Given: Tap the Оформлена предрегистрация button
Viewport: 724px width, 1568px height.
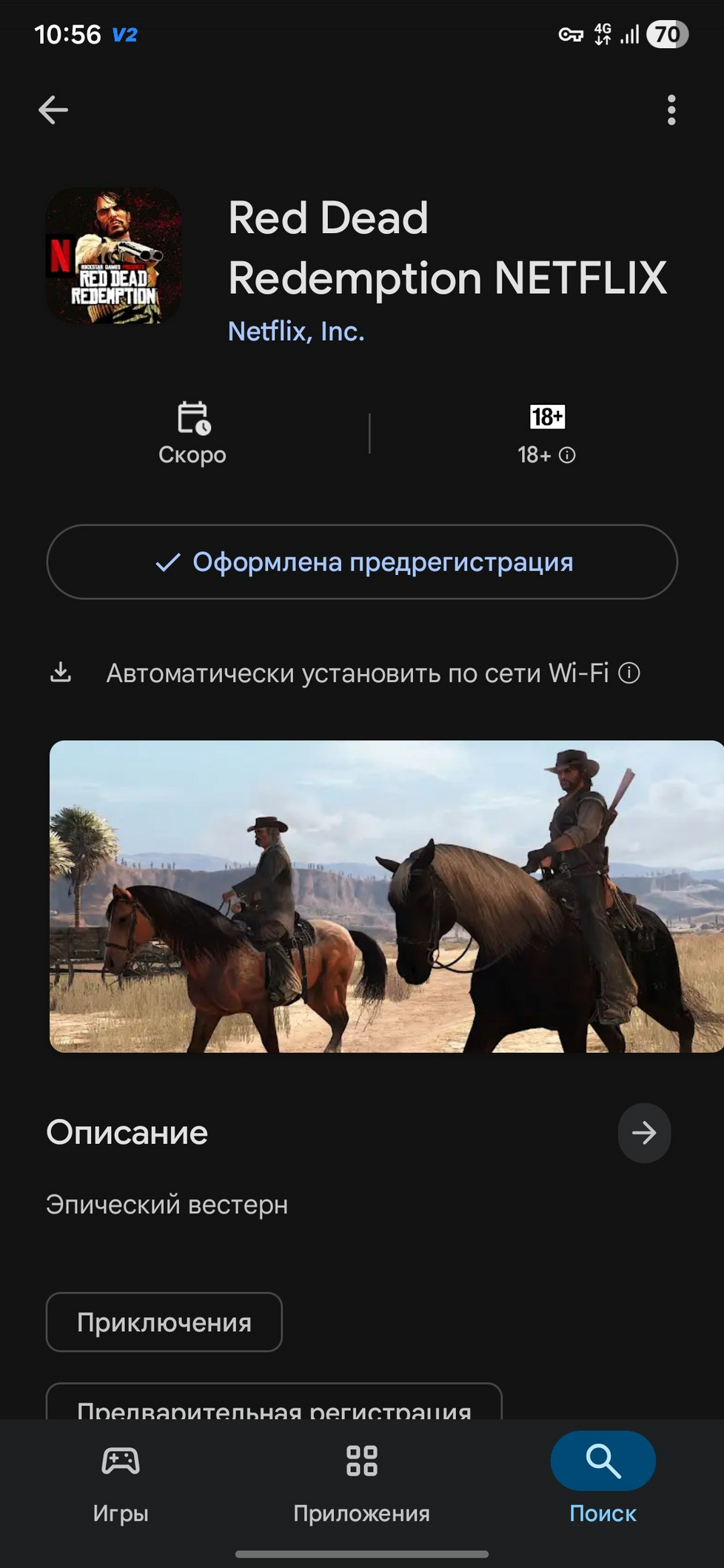Looking at the screenshot, I should (x=362, y=562).
